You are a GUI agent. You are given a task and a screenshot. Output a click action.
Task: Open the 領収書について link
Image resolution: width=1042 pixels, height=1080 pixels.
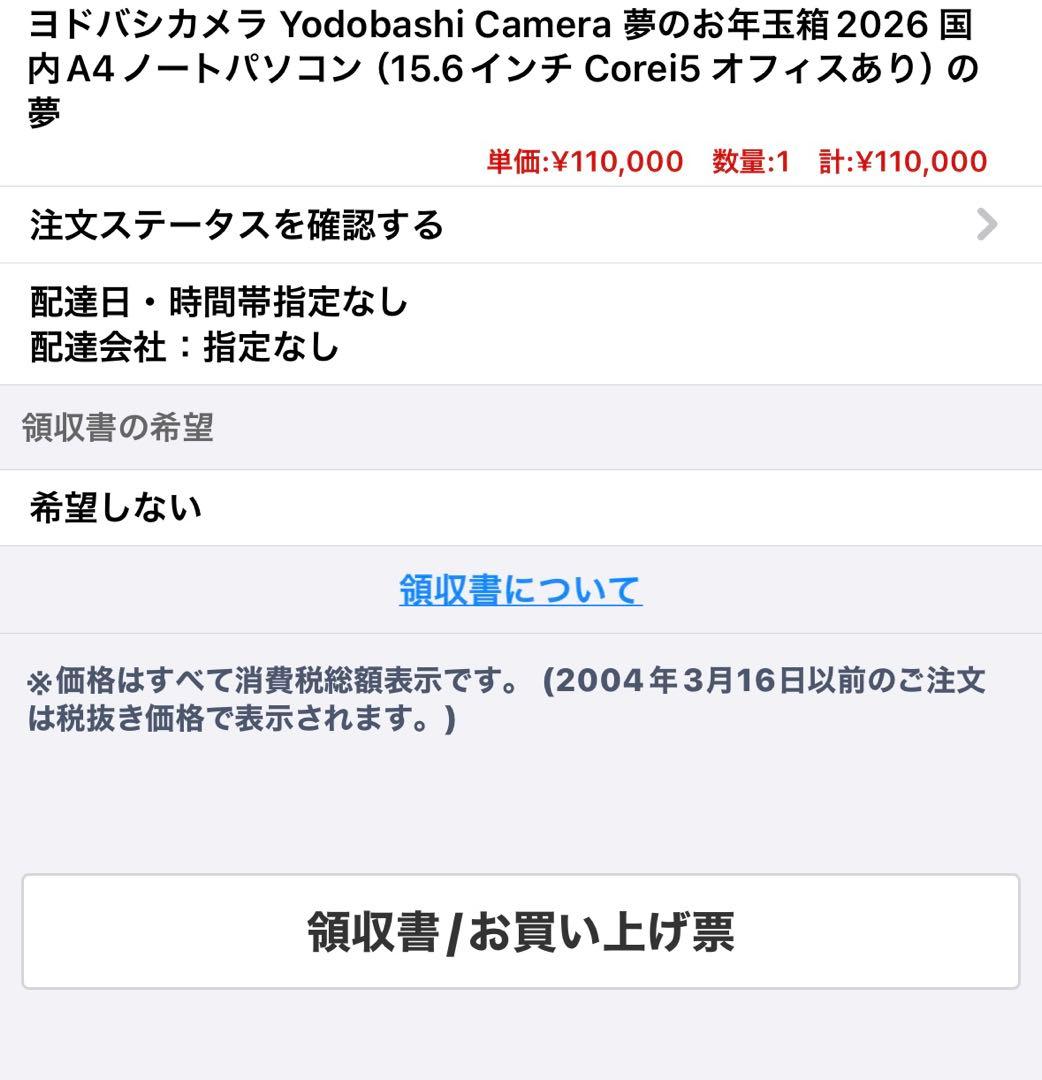521,590
